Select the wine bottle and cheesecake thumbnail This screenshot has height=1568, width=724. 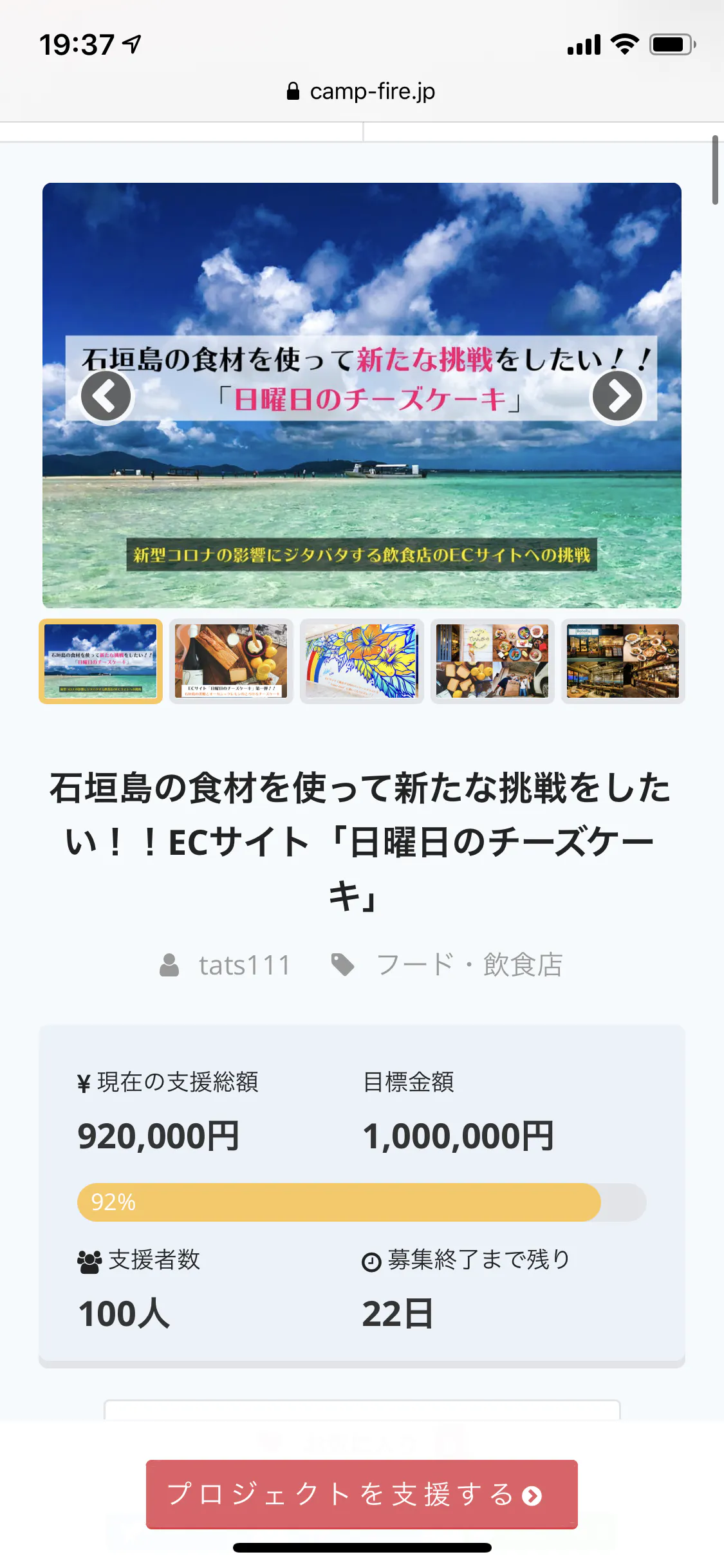231,661
